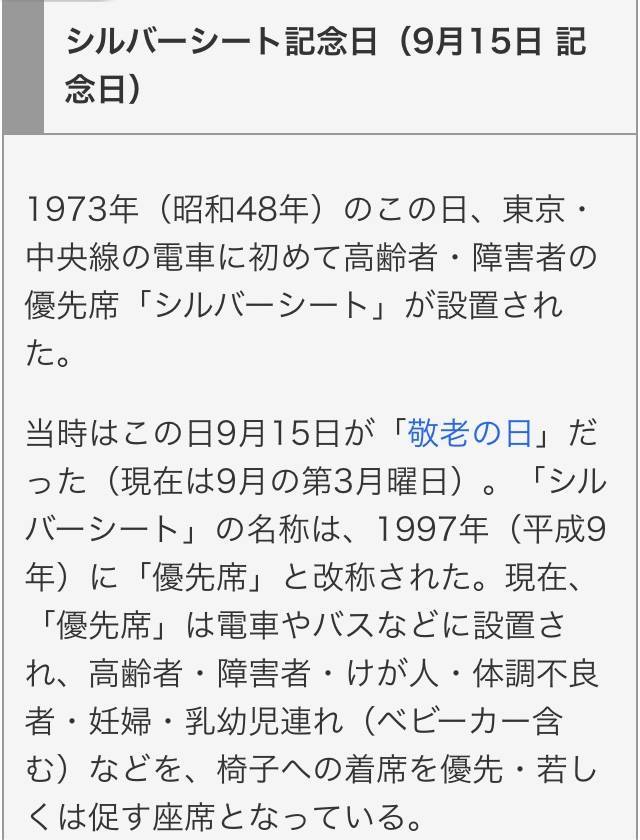
Task: Open the 敬老の日 link
Action: pyautogui.click(x=474, y=434)
